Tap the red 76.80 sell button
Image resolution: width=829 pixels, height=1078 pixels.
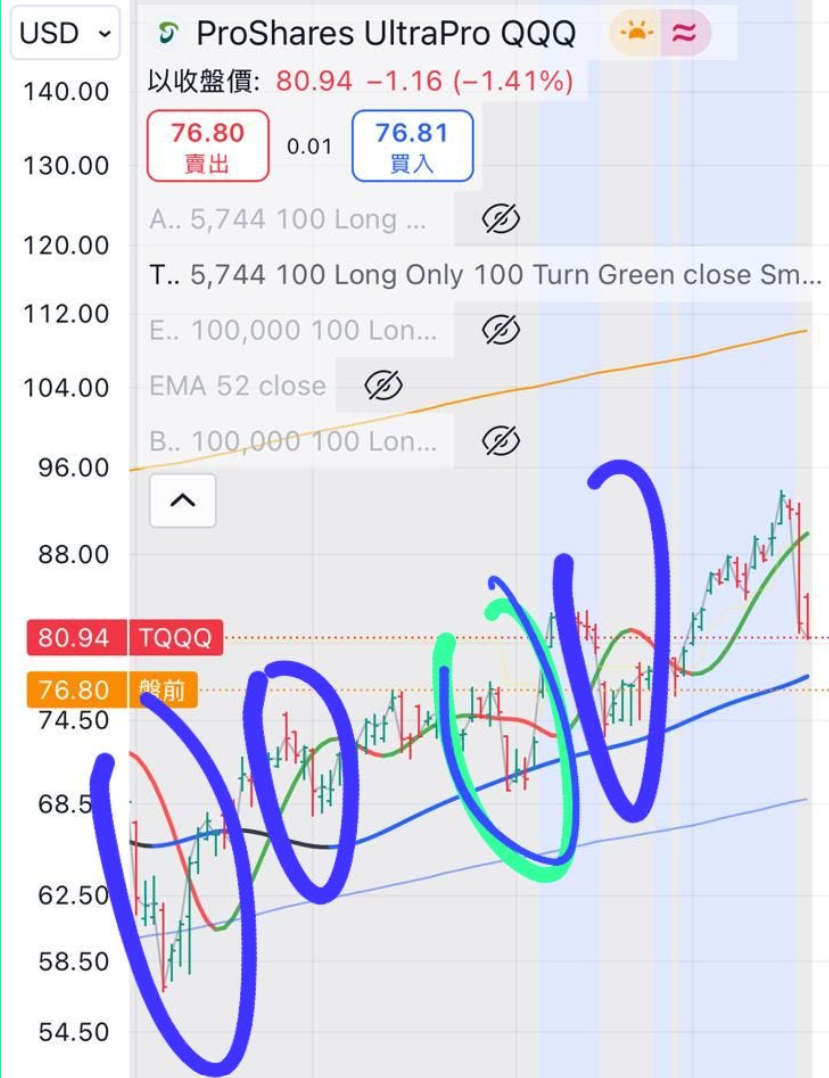click(x=208, y=147)
